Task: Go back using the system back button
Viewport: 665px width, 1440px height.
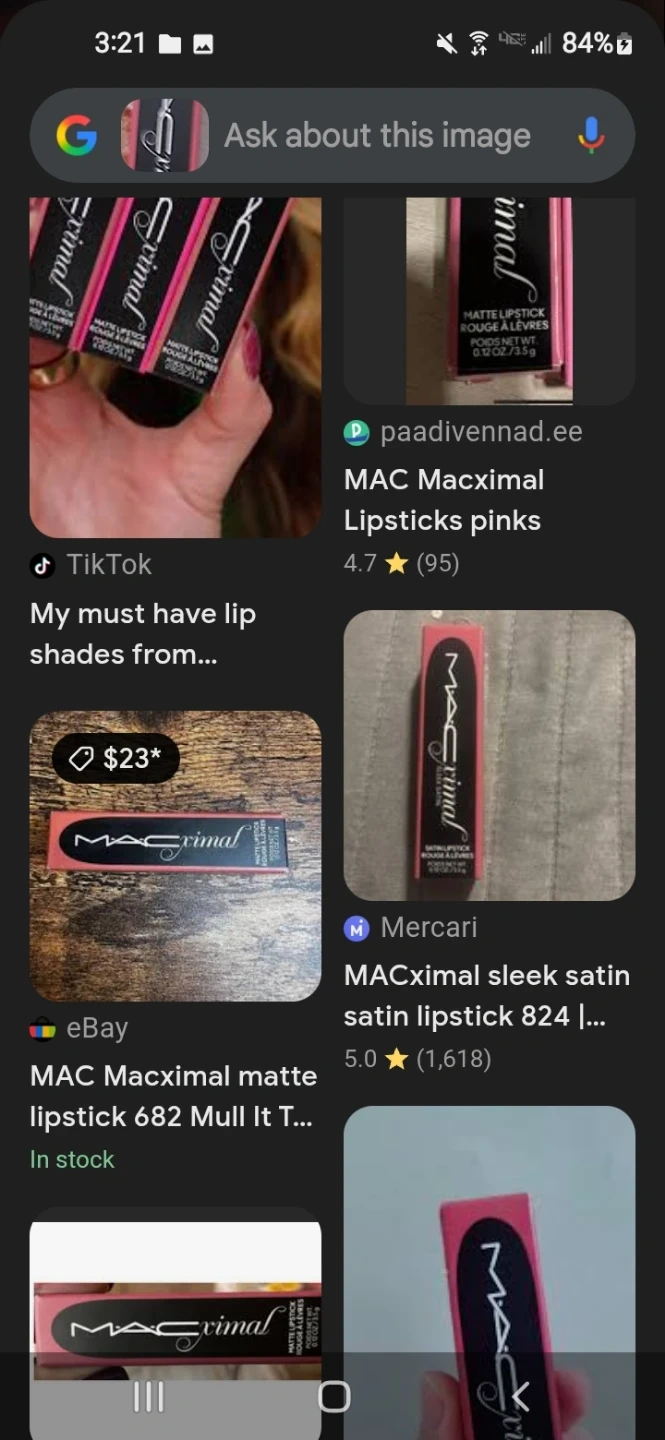Action: (x=519, y=1396)
